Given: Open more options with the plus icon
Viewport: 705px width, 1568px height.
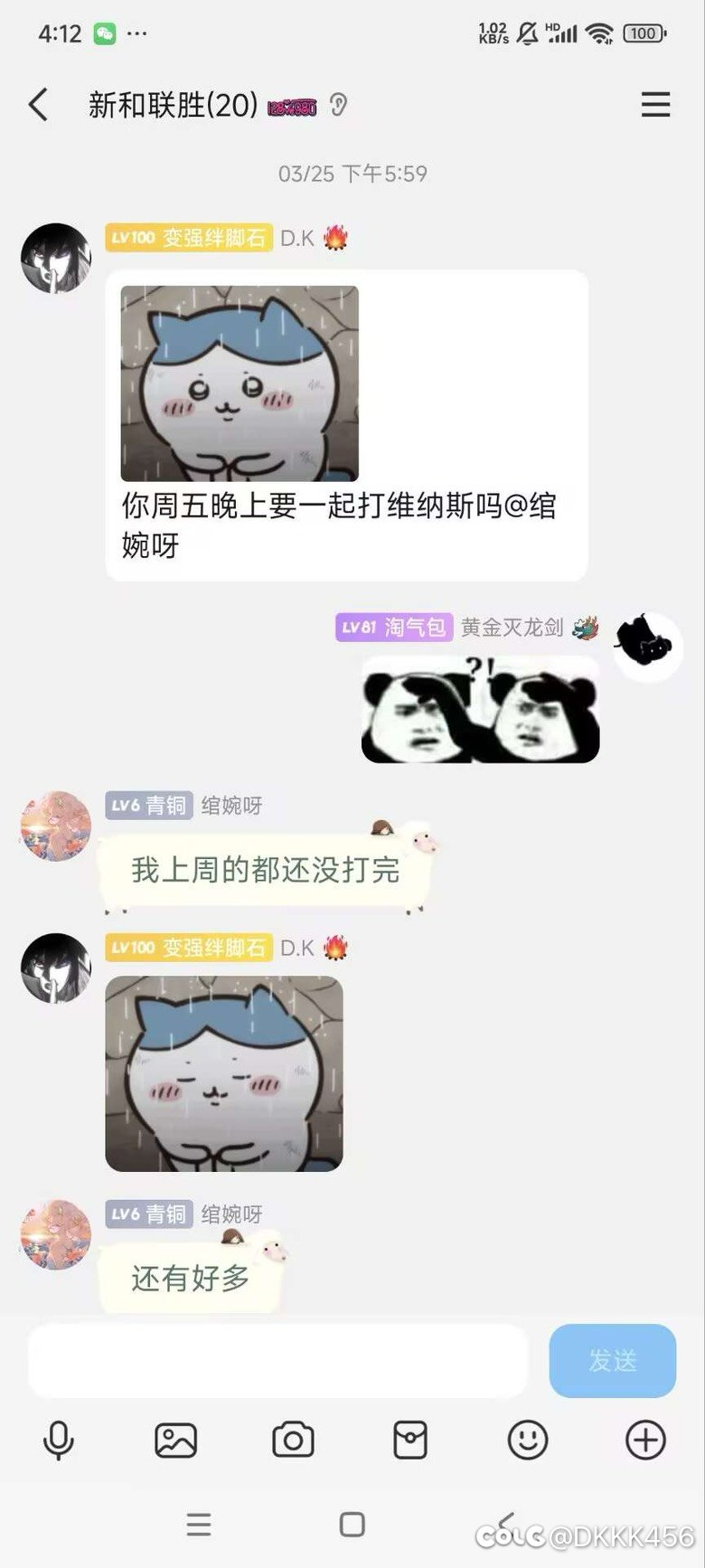Looking at the screenshot, I should pyautogui.click(x=645, y=1440).
